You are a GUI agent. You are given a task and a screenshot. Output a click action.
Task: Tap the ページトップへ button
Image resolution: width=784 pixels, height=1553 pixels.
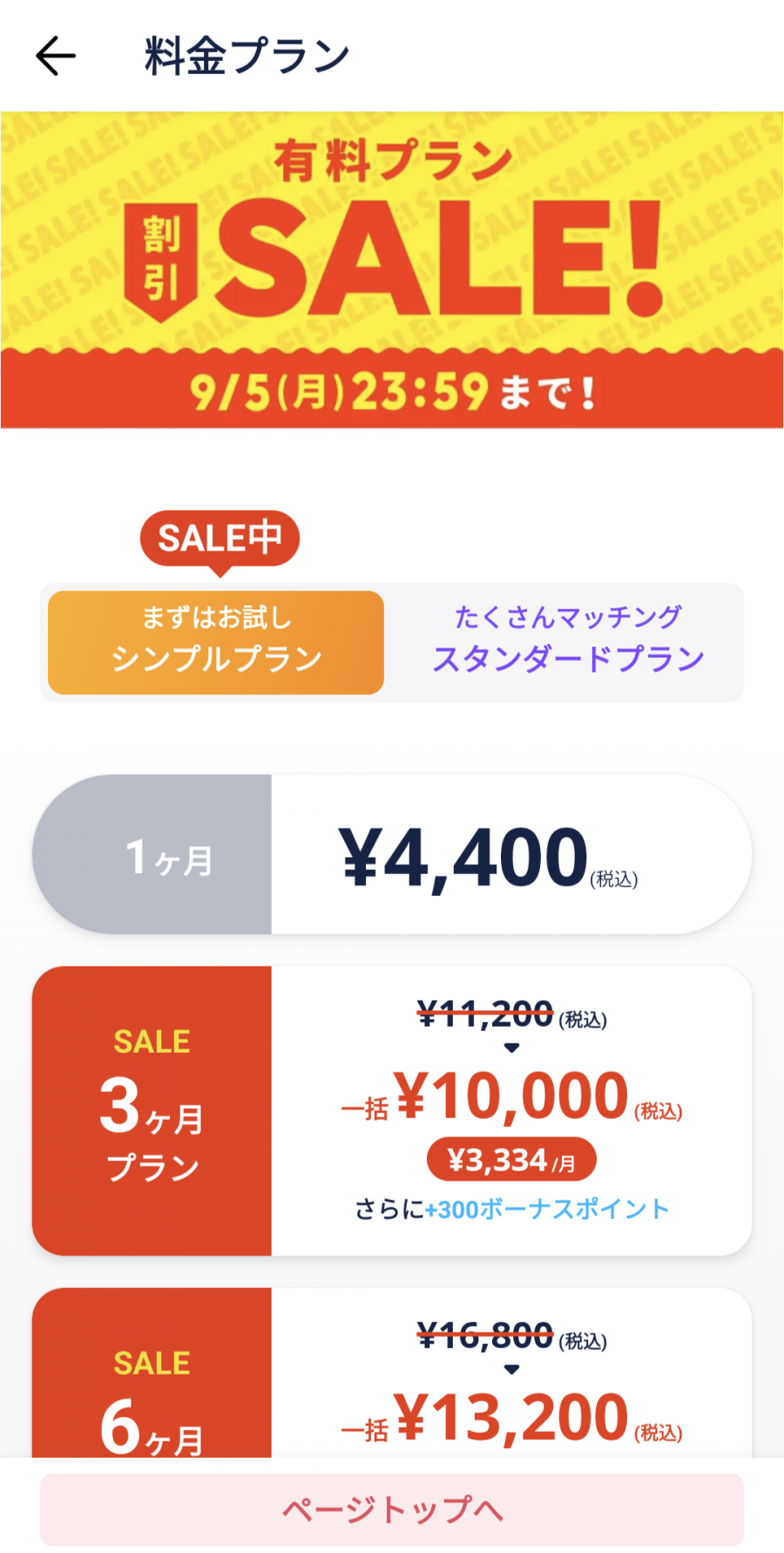coord(392,1509)
